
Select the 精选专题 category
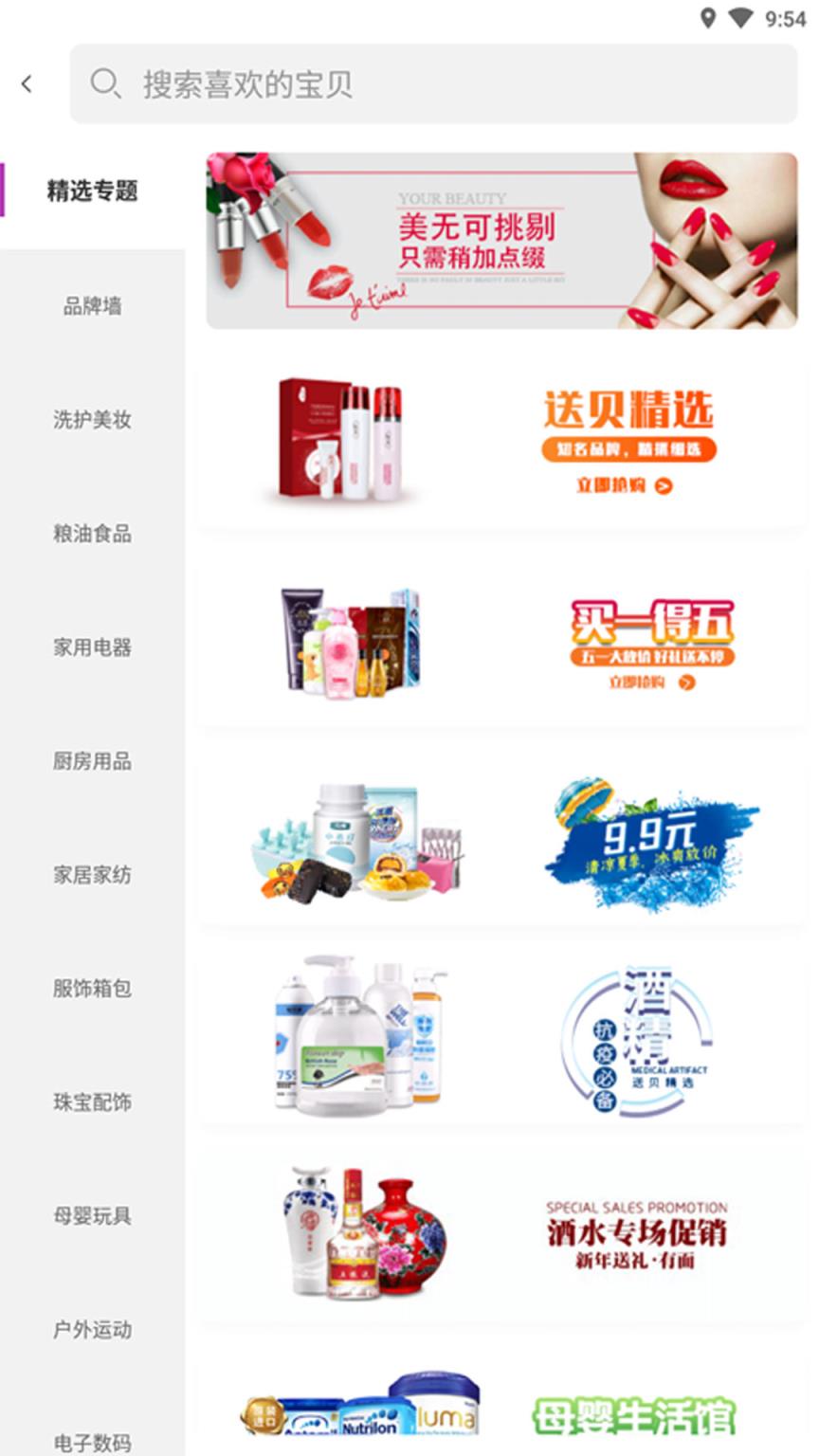coord(92,191)
